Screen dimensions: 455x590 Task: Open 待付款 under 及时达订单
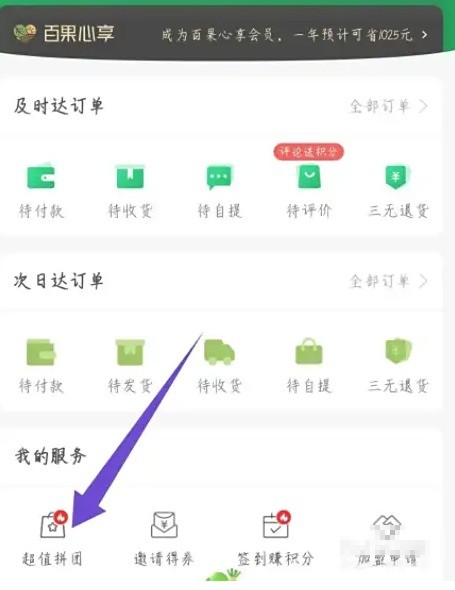pos(41,192)
